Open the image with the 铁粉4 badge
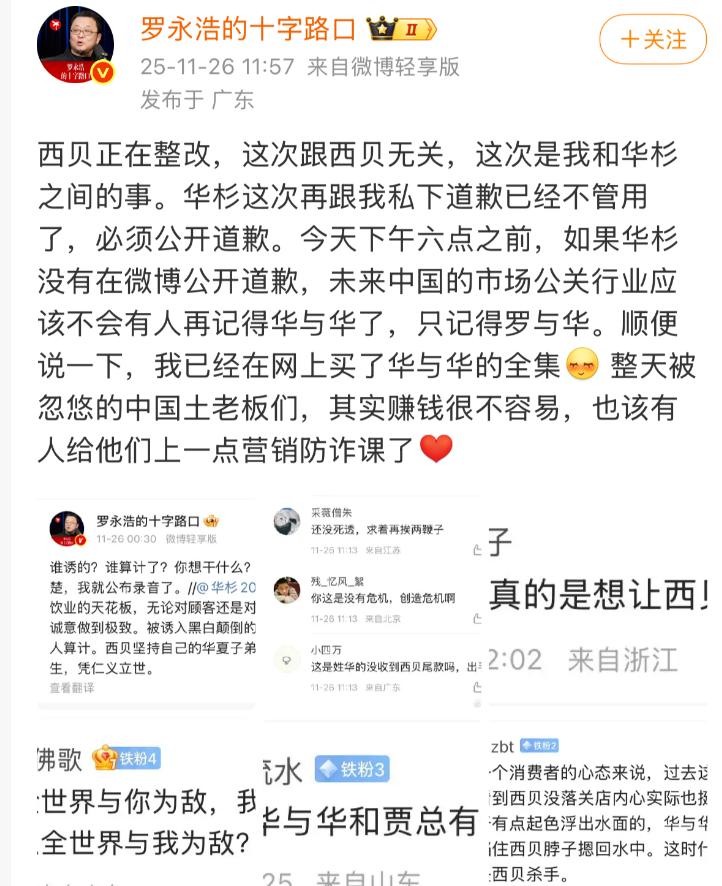The width and height of the screenshot is (722, 886). point(147,807)
